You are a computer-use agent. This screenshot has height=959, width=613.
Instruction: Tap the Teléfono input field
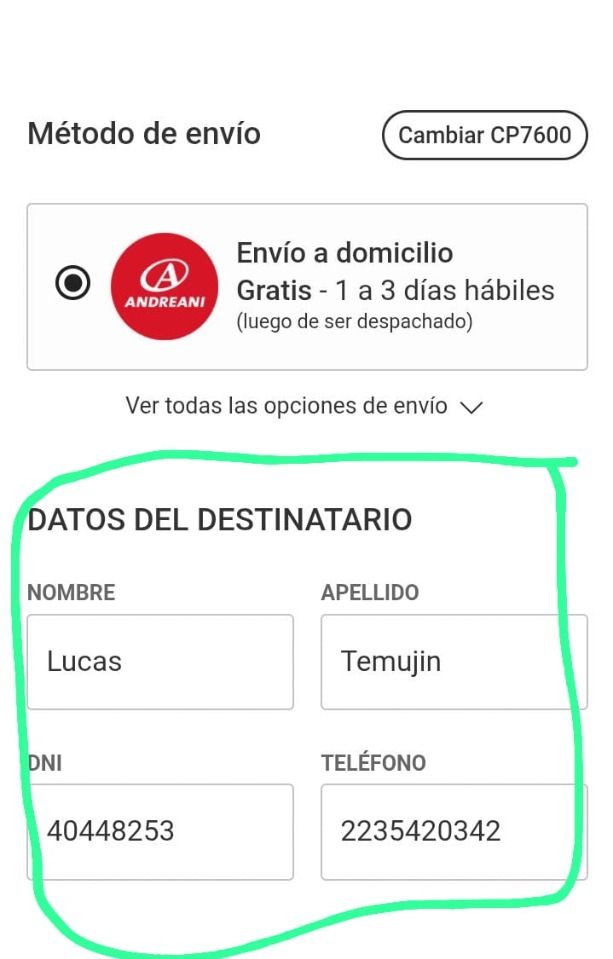click(453, 831)
